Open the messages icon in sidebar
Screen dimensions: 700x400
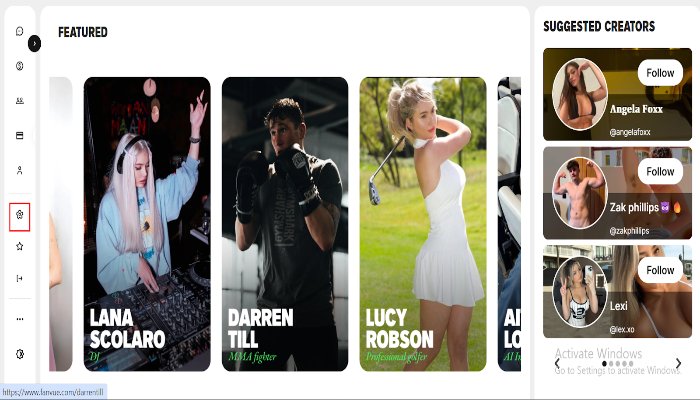[20, 31]
